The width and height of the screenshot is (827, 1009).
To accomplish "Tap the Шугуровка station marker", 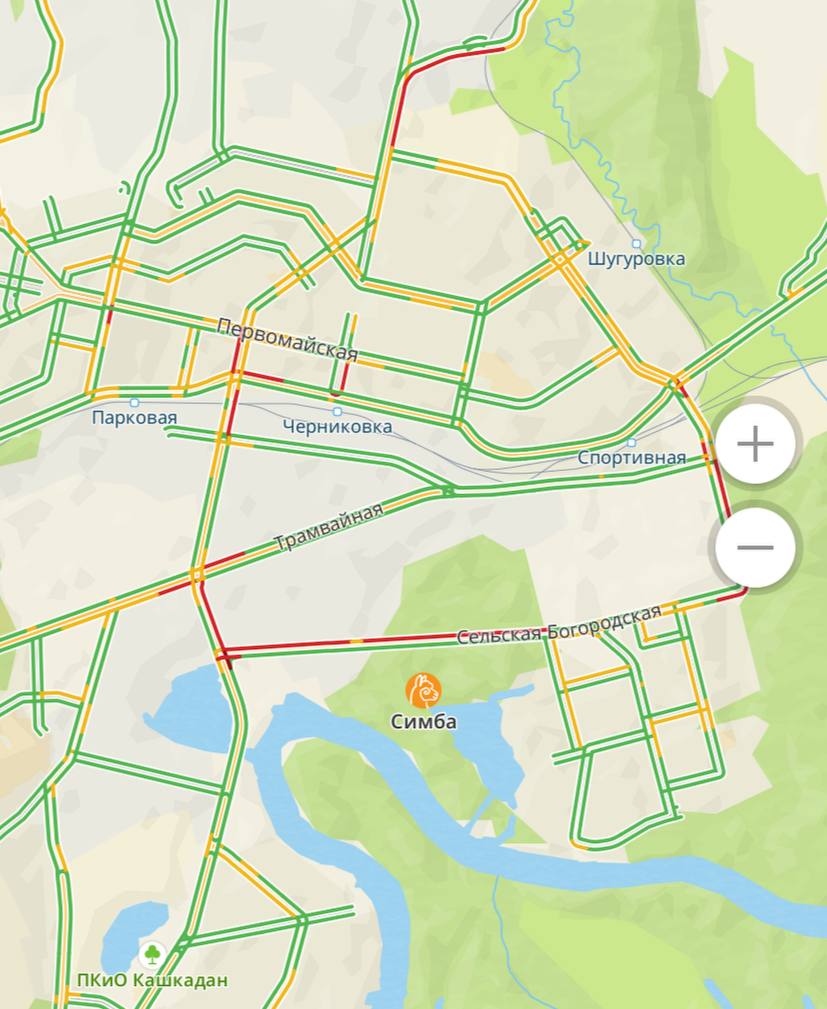I will pyautogui.click(x=636, y=243).
